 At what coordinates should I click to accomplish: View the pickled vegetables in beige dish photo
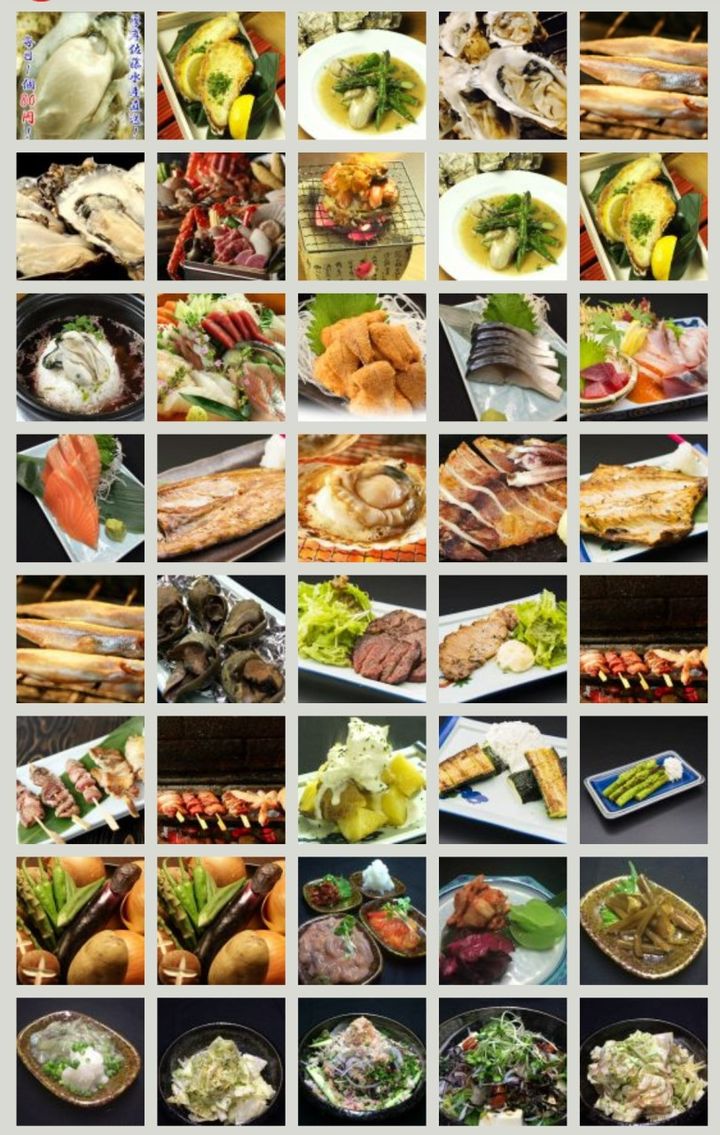click(643, 921)
